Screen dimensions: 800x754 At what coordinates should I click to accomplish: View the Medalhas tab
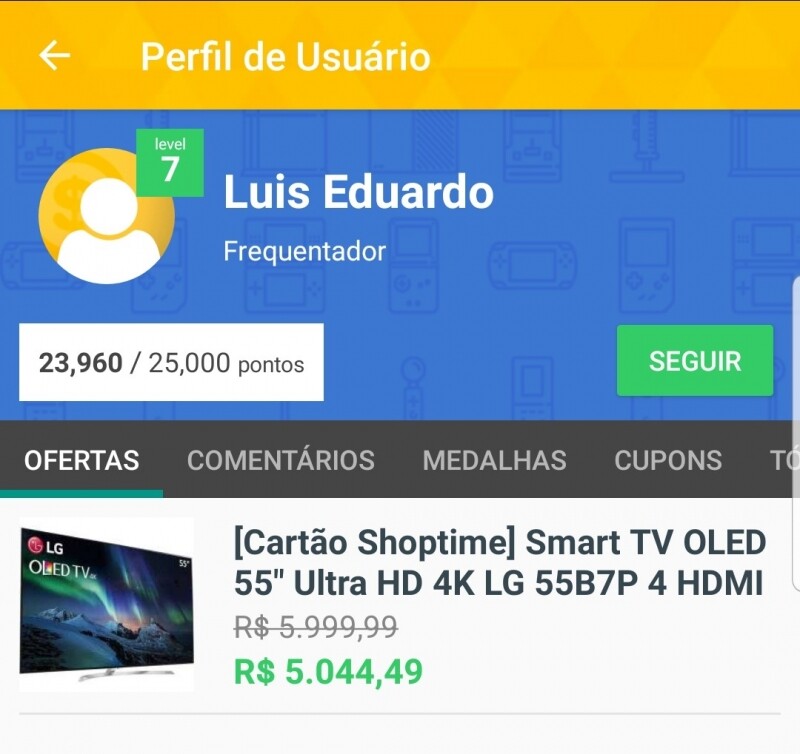point(494,461)
